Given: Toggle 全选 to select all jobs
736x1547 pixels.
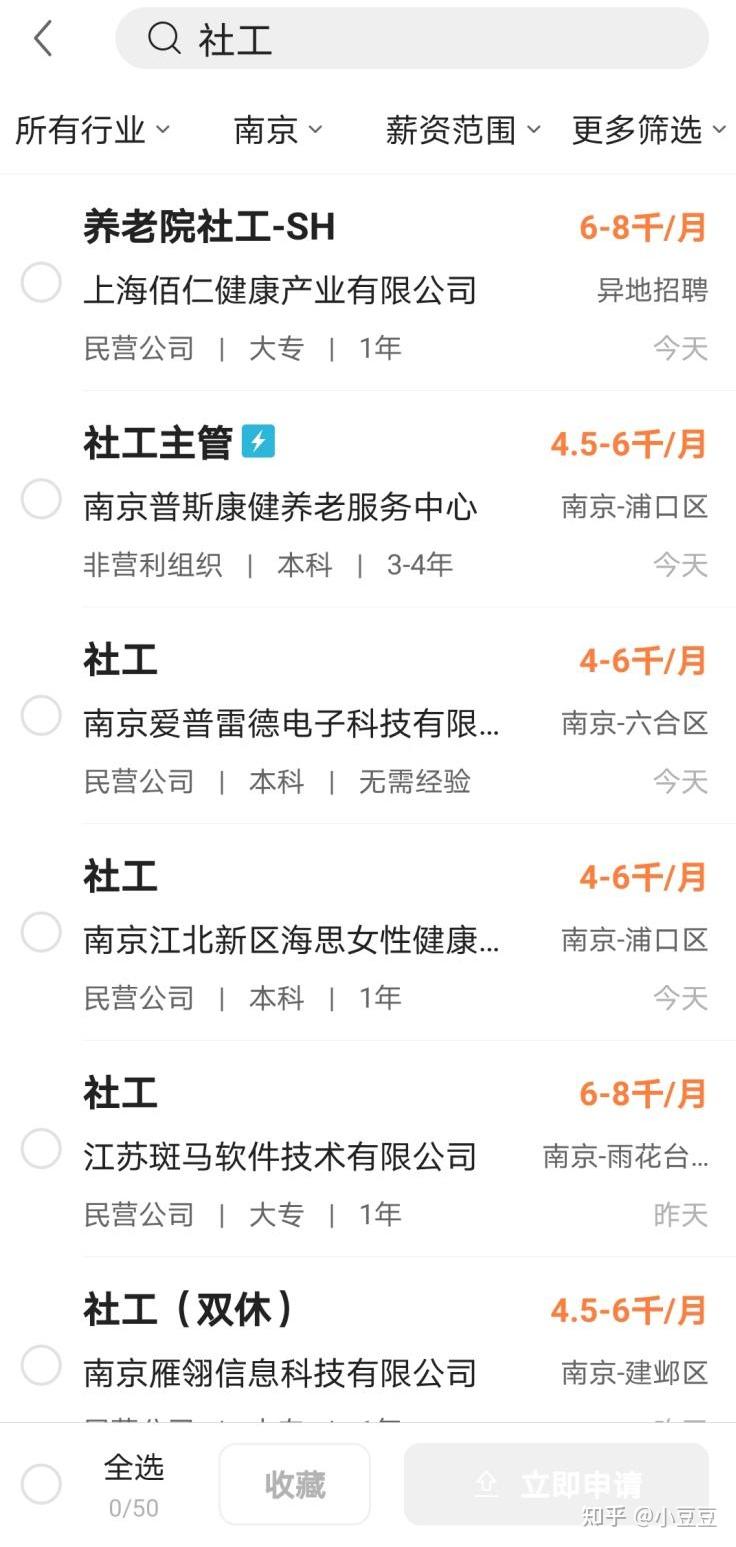Looking at the screenshot, I should [x=41, y=1484].
